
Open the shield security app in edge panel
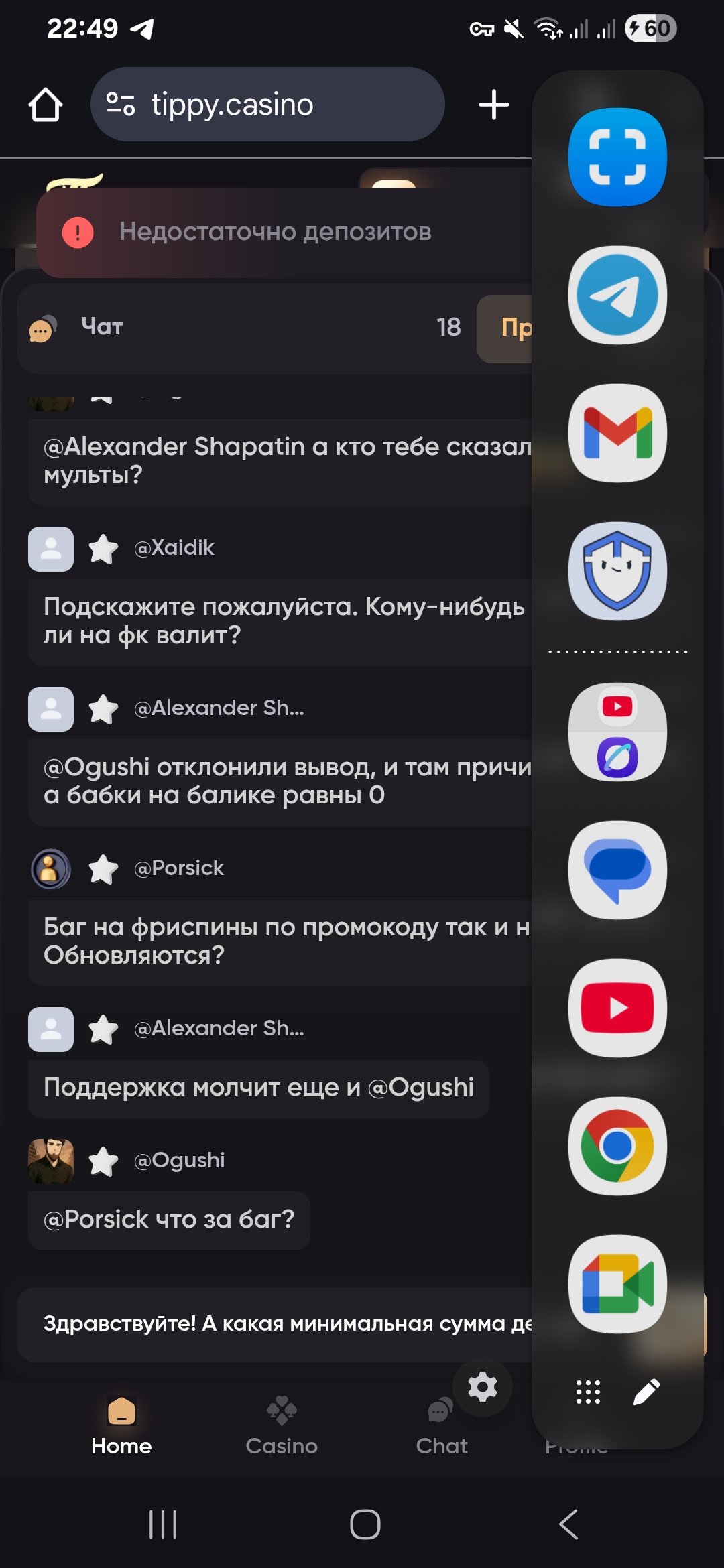tap(617, 571)
